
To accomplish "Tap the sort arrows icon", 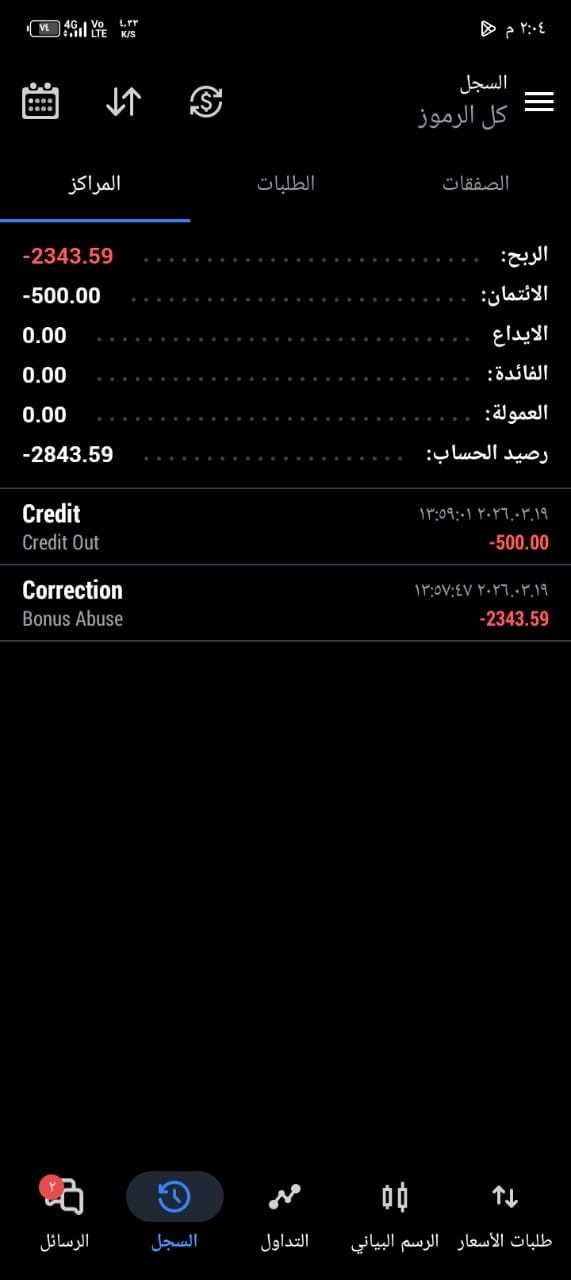I will [123, 102].
